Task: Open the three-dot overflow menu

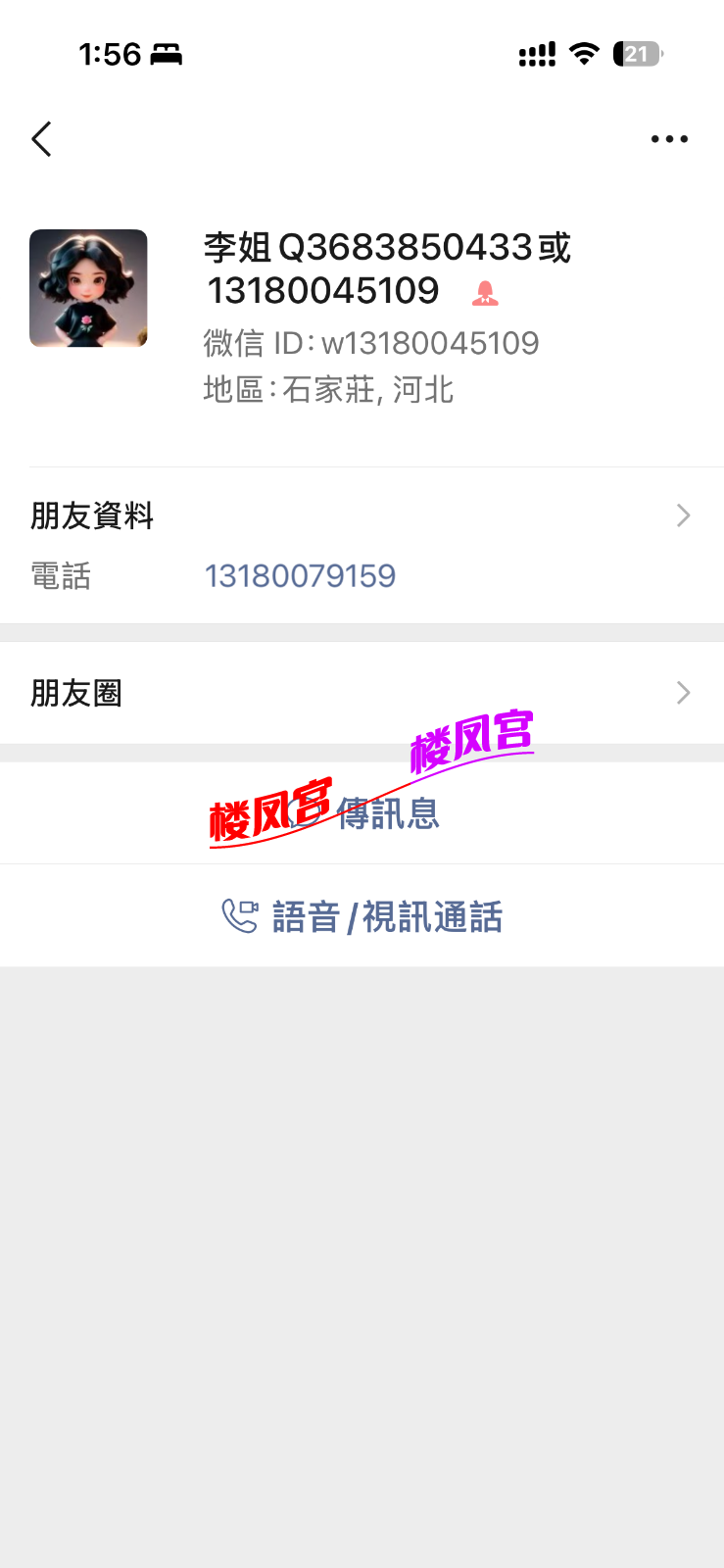Action: [669, 139]
